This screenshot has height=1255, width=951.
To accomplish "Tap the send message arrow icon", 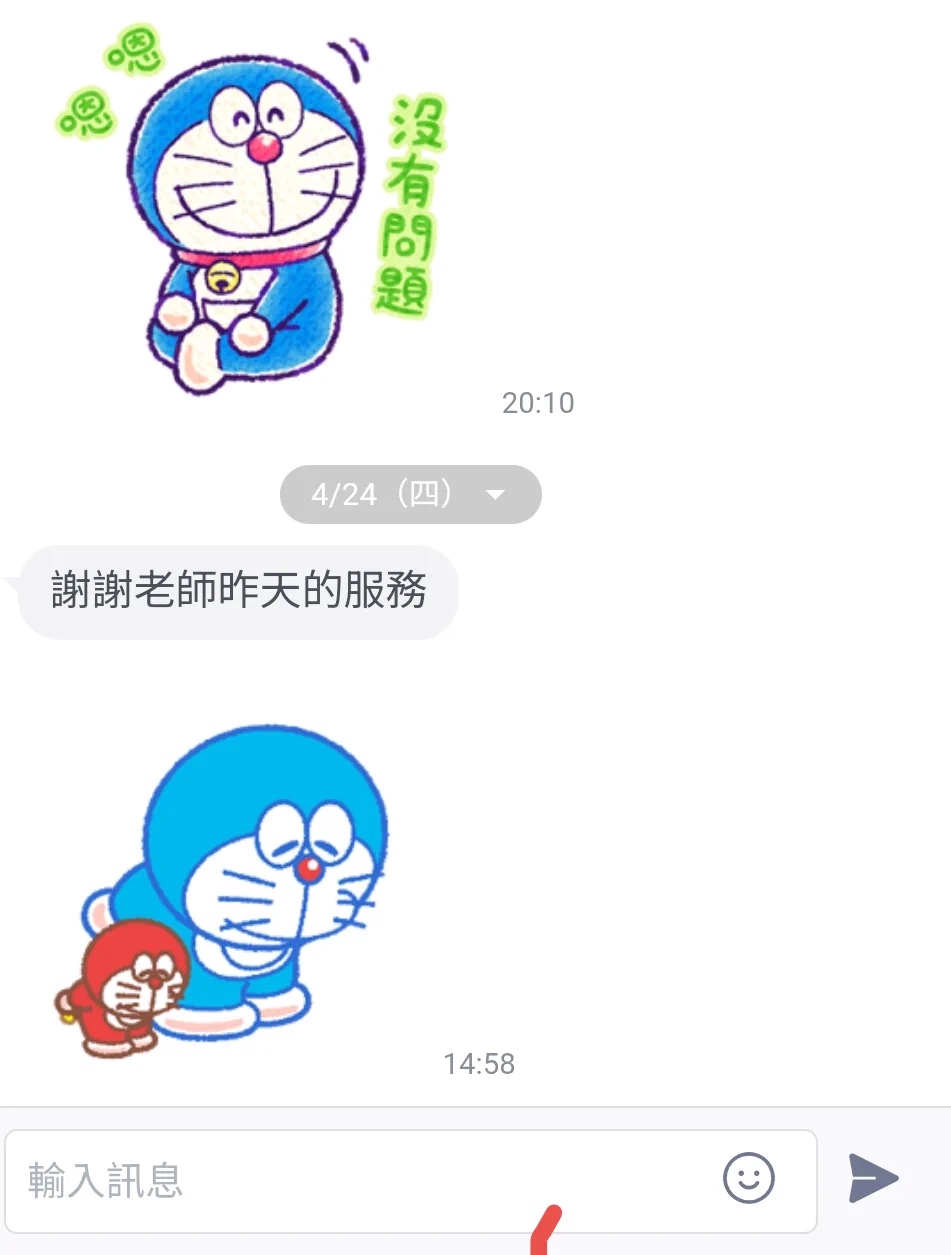I will click(873, 1178).
